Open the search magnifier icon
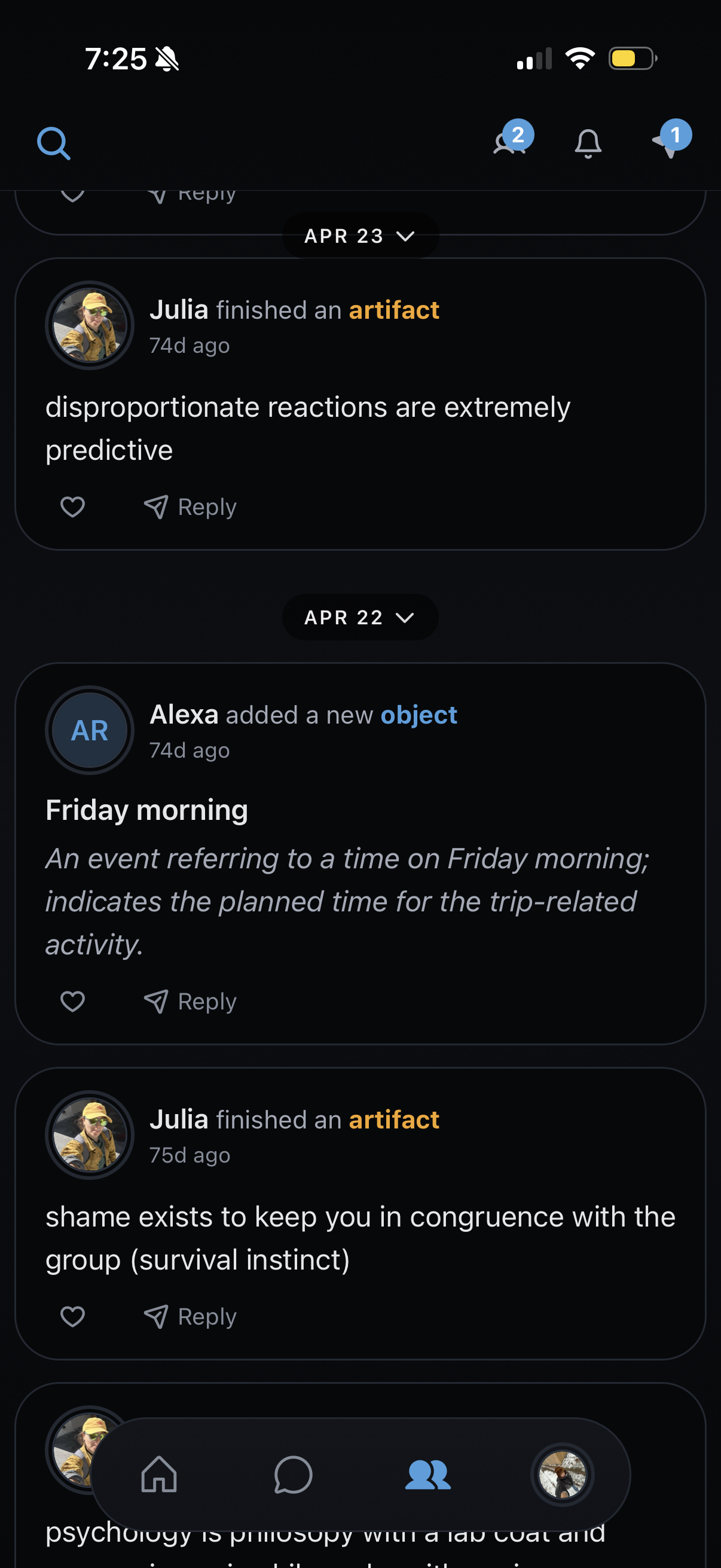The image size is (721, 1568). pos(54,144)
